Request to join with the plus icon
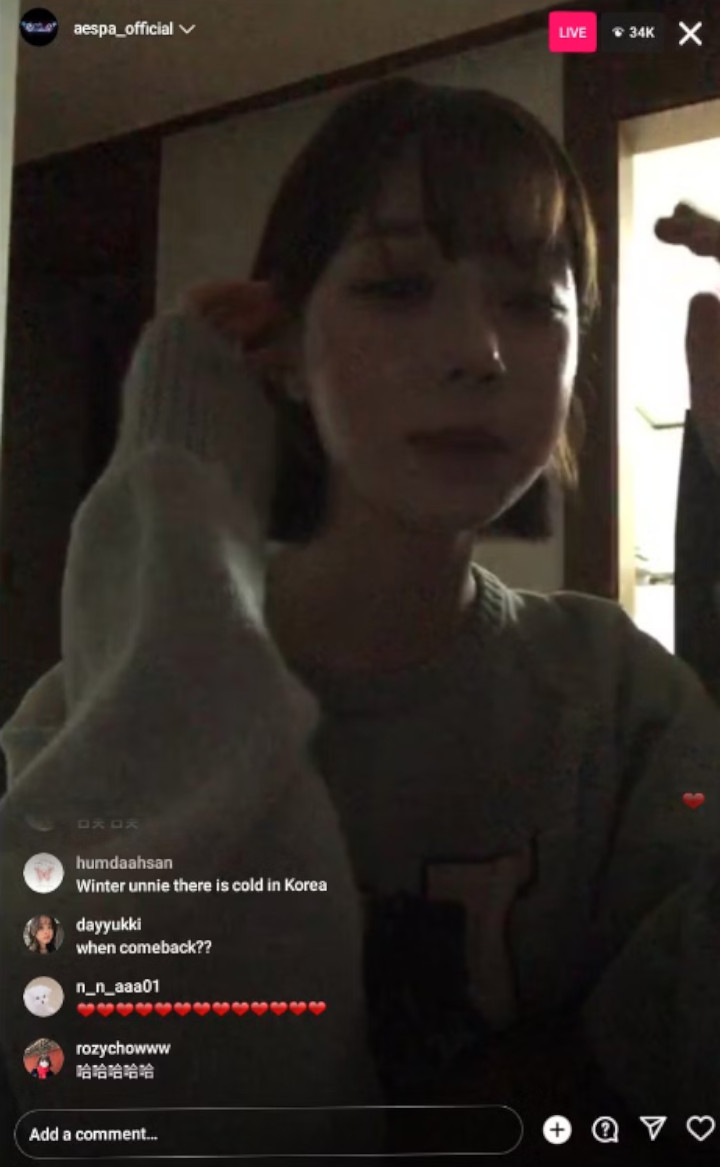This screenshot has width=720, height=1167. click(557, 1130)
